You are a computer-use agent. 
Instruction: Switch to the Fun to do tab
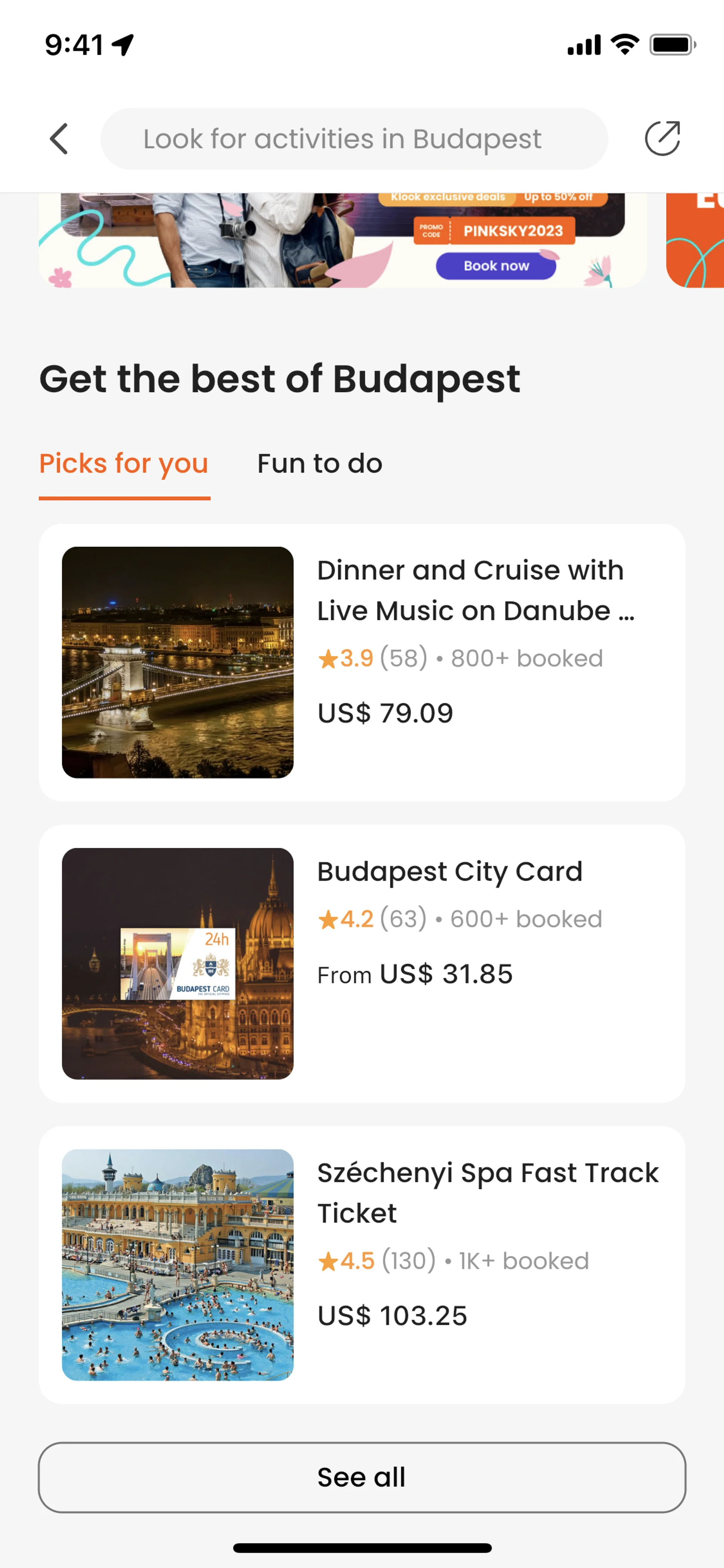click(319, 464)
